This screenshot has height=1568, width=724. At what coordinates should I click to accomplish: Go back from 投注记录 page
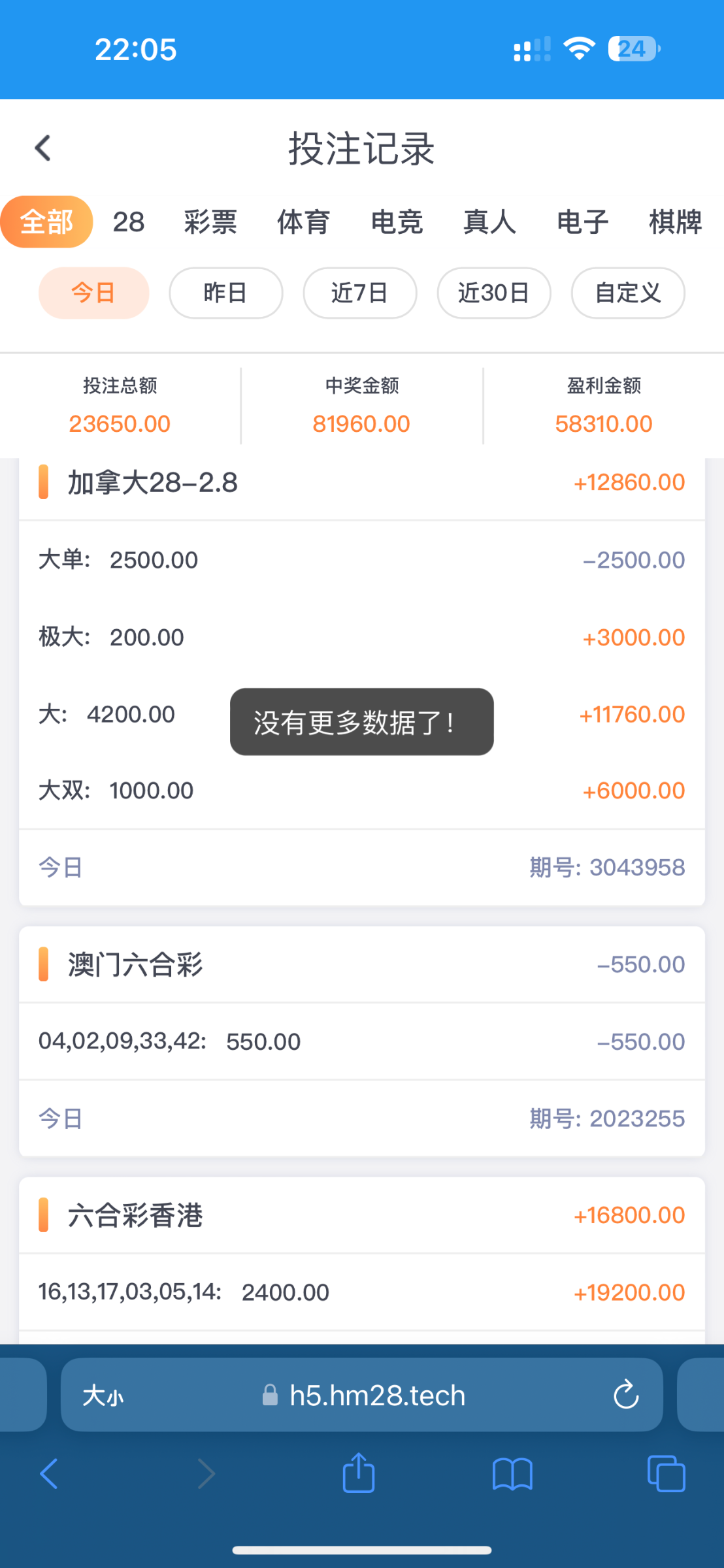43,148
